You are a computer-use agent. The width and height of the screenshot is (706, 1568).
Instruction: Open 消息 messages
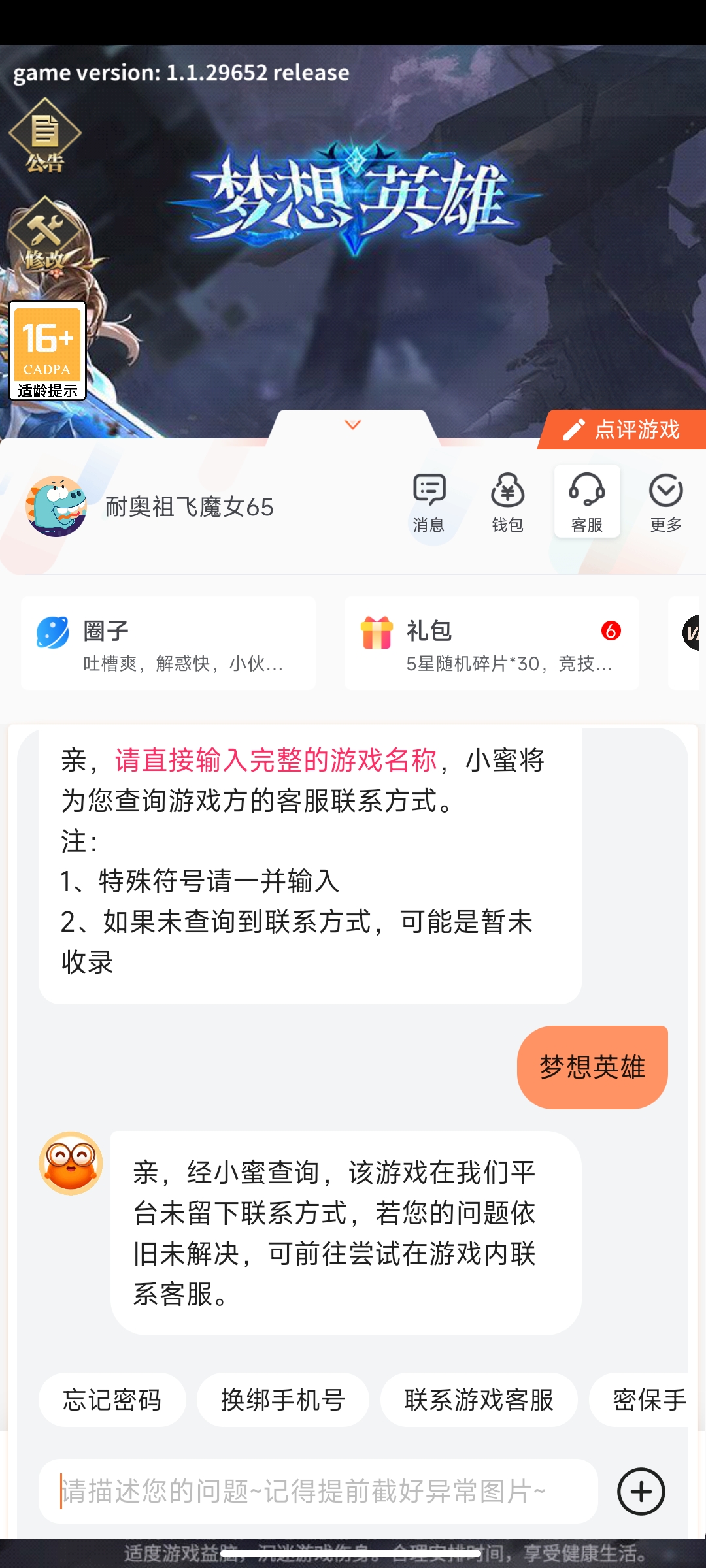(x=429, y=503)
